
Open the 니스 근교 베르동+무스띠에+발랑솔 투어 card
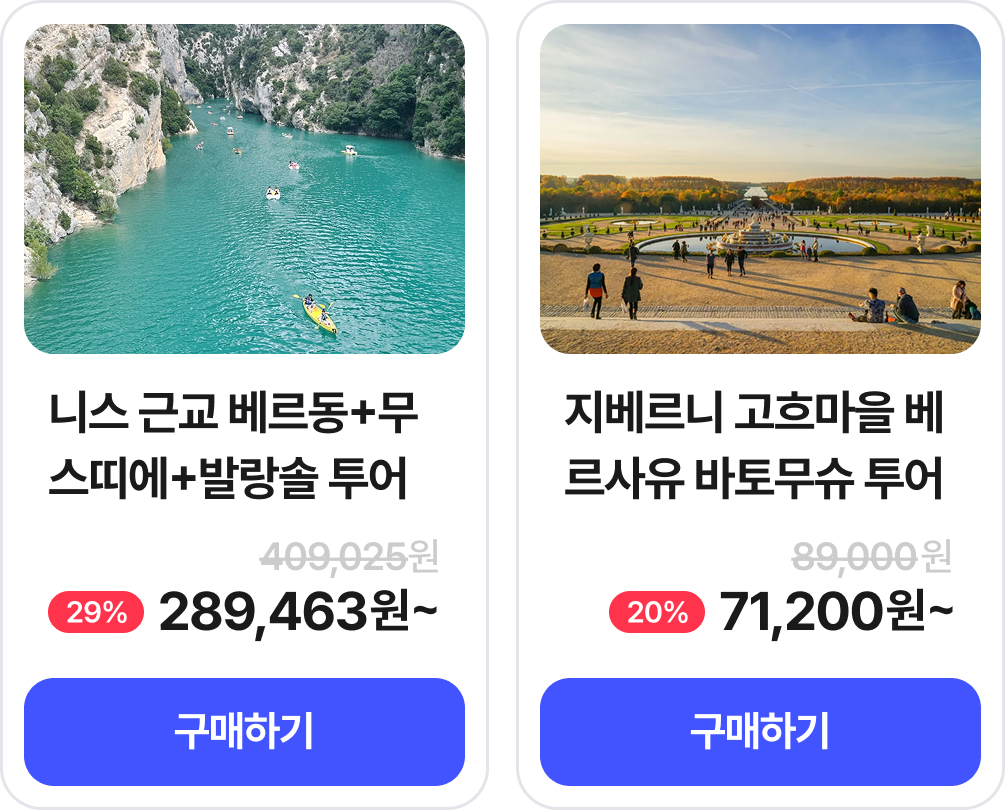(232, 446)
